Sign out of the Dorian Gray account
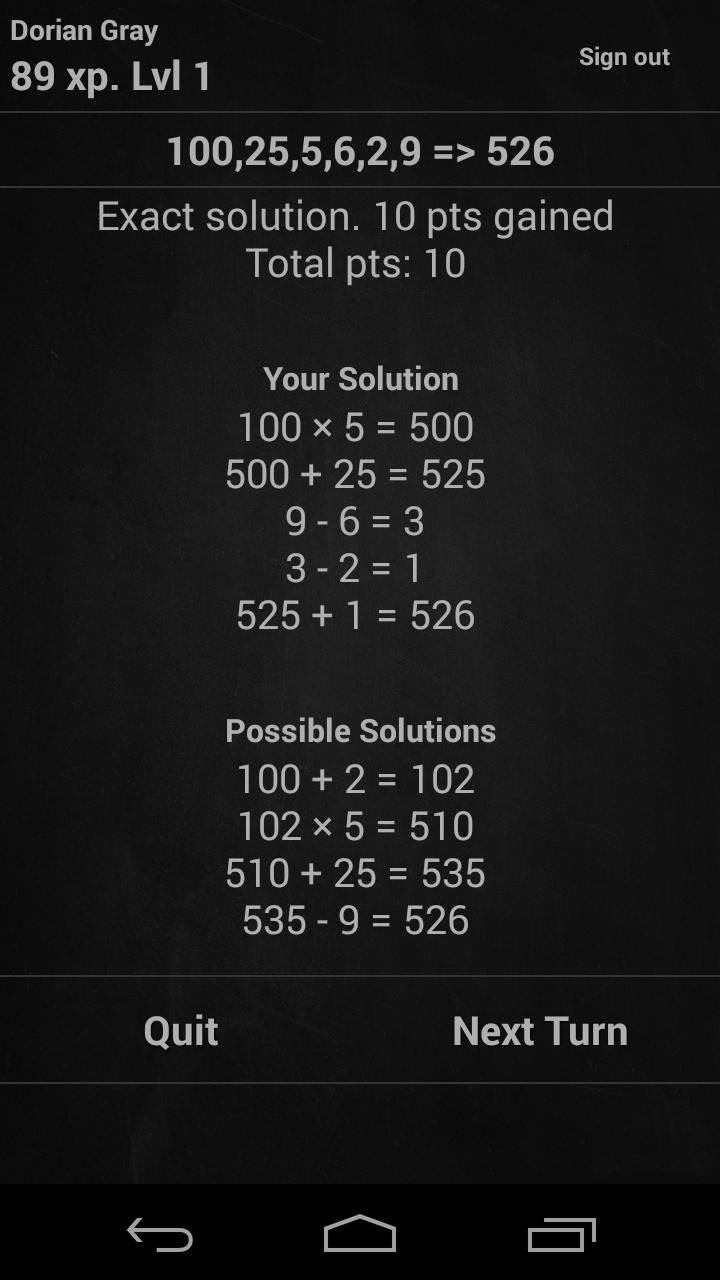 (624, 57)
